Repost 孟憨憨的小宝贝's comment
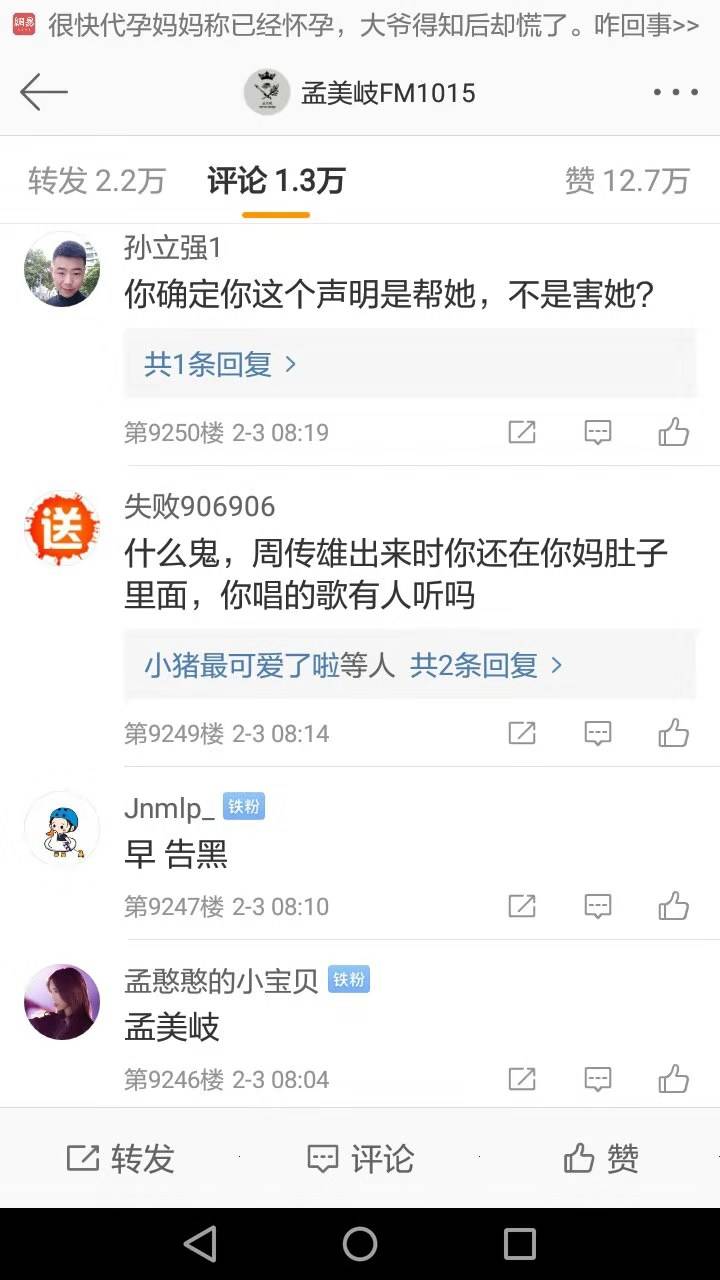Viewport: 720px width, 1280px height. tap(522, 1079)
